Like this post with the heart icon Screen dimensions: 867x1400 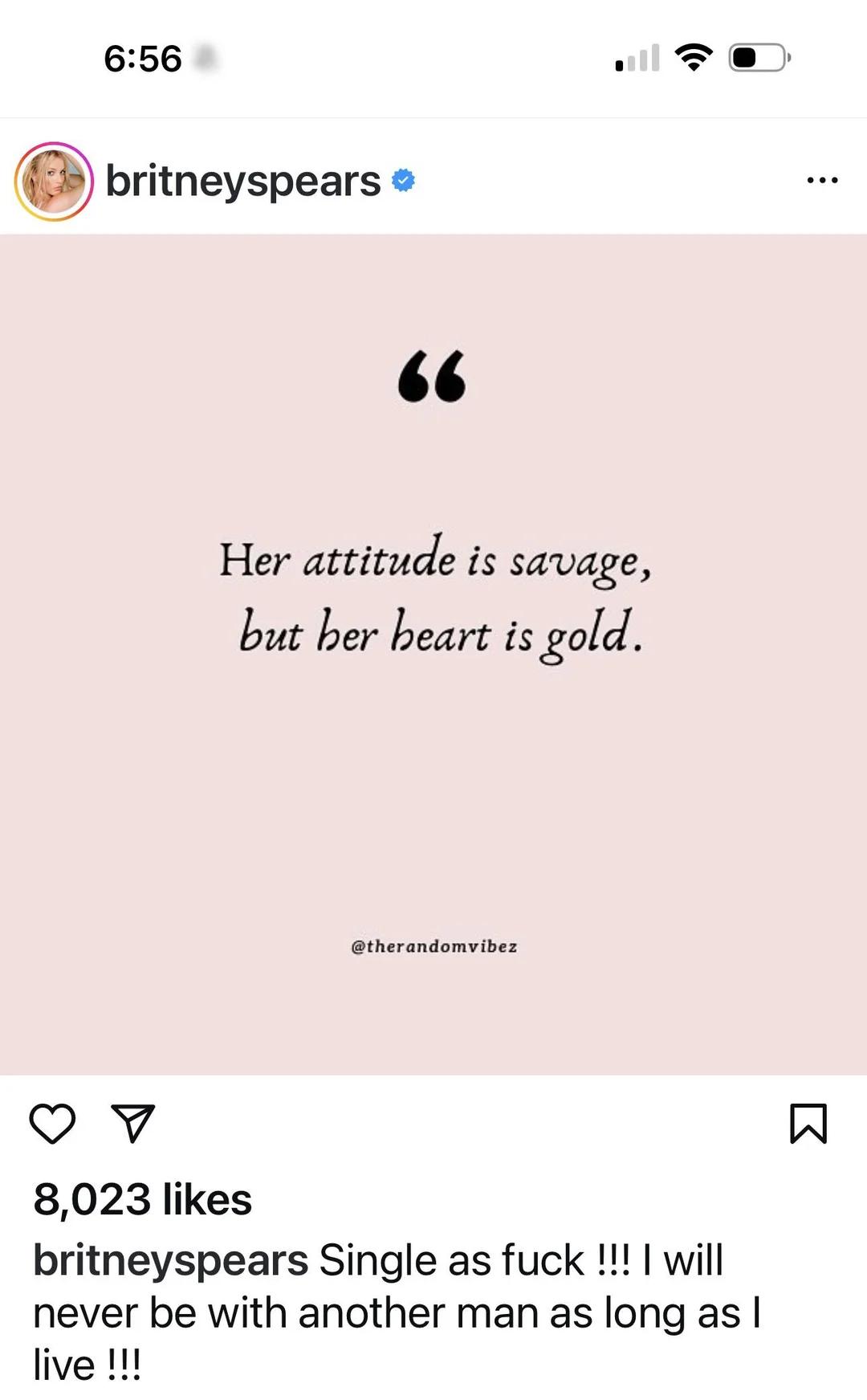pyautogui.click(x=52, y=1123)
